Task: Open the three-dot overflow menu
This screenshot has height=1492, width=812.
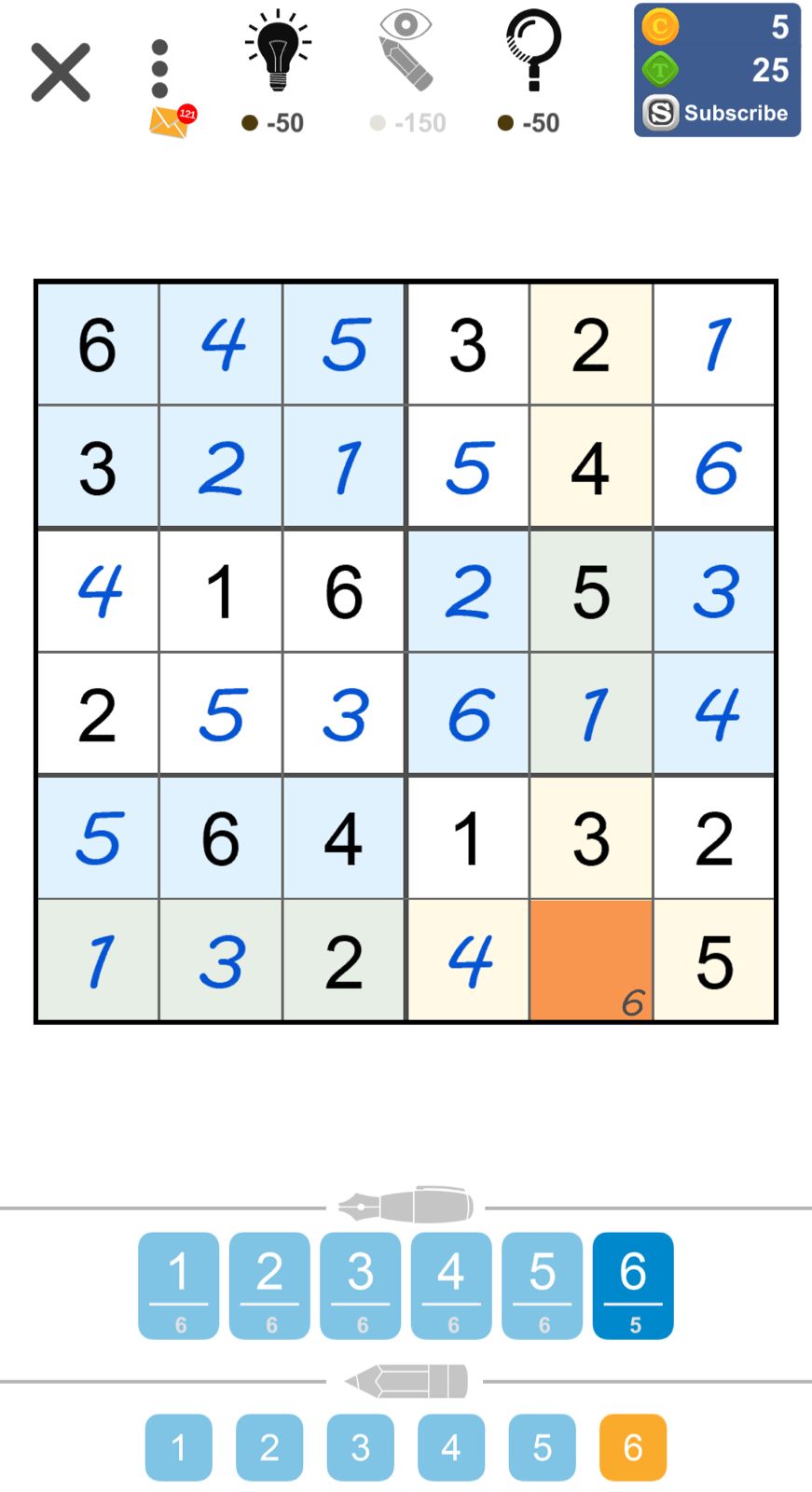Action: (x=159, y=69)
